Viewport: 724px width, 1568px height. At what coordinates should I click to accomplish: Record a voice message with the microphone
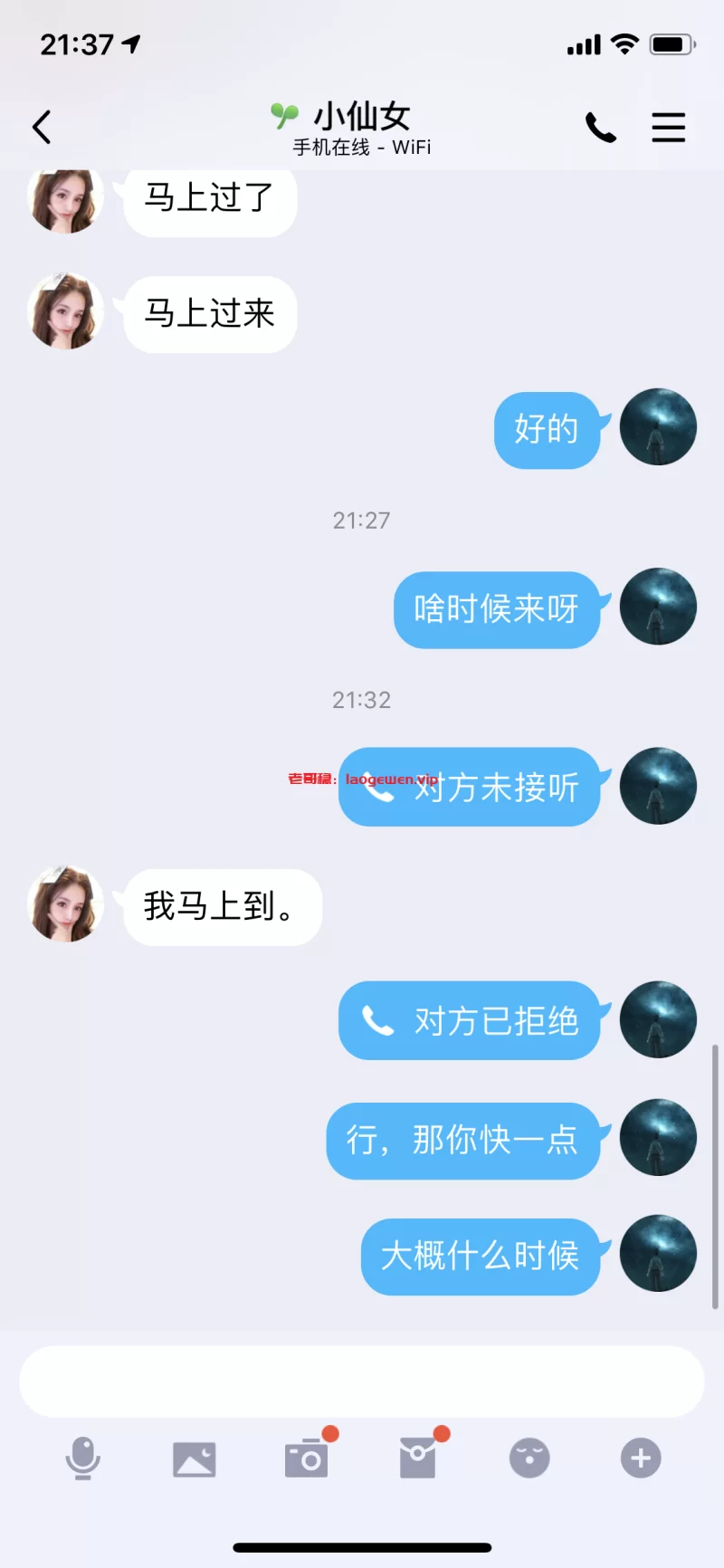point(82,1458)
